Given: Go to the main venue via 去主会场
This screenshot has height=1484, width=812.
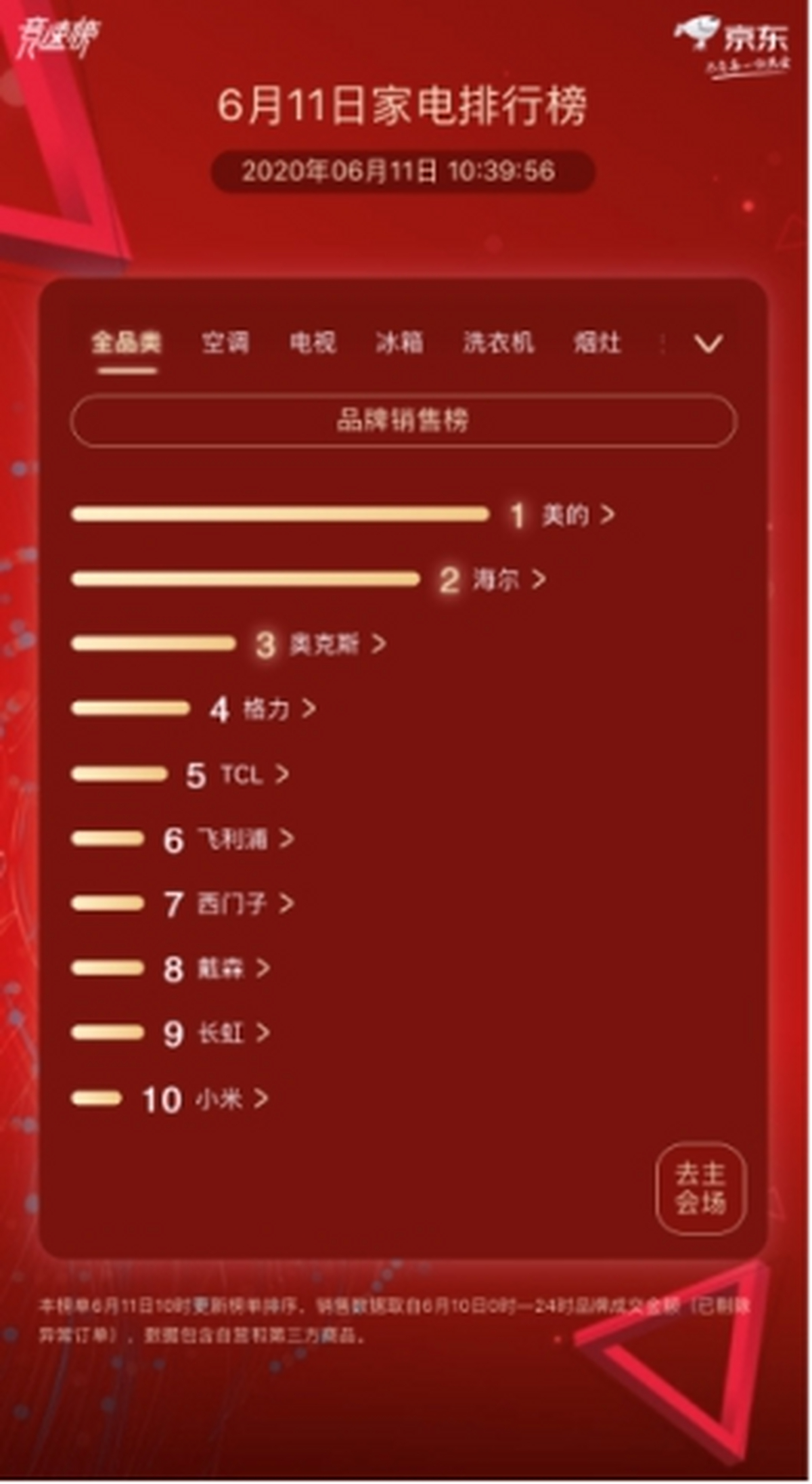Looking at the screenshot, I should point(700,1188).
